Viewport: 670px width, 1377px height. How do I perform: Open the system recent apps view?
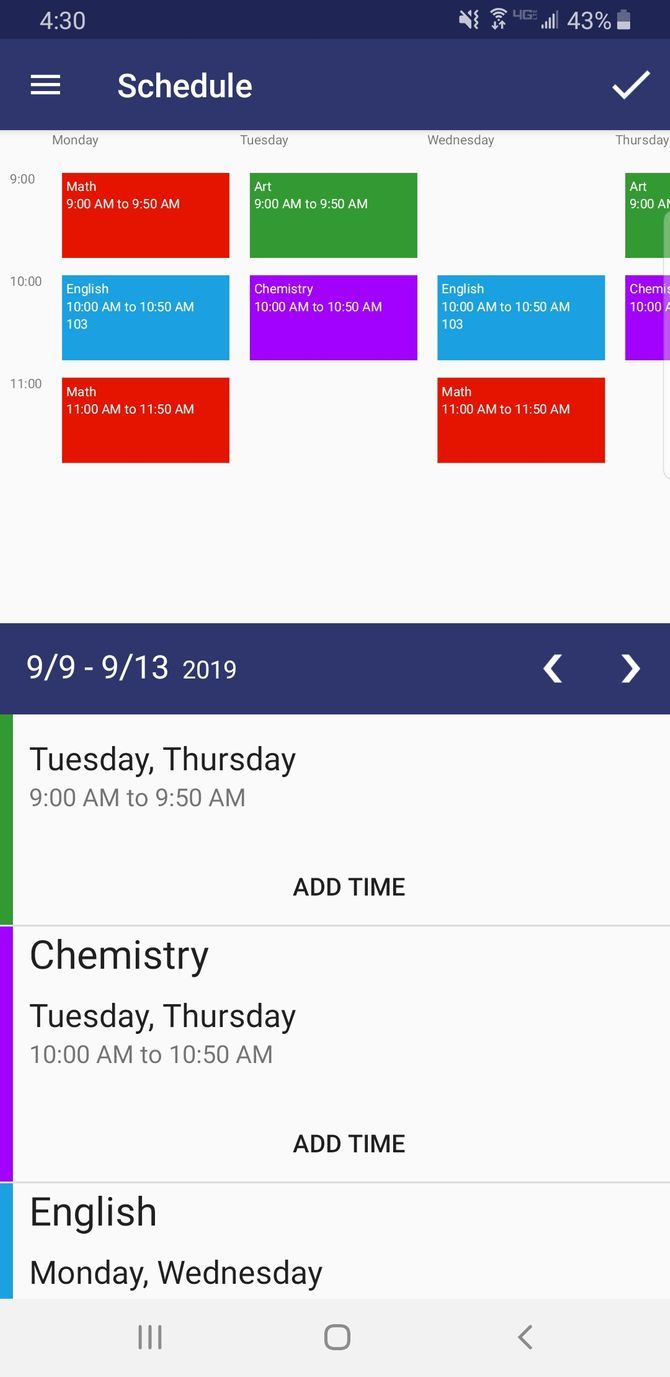coord(150,1337)
